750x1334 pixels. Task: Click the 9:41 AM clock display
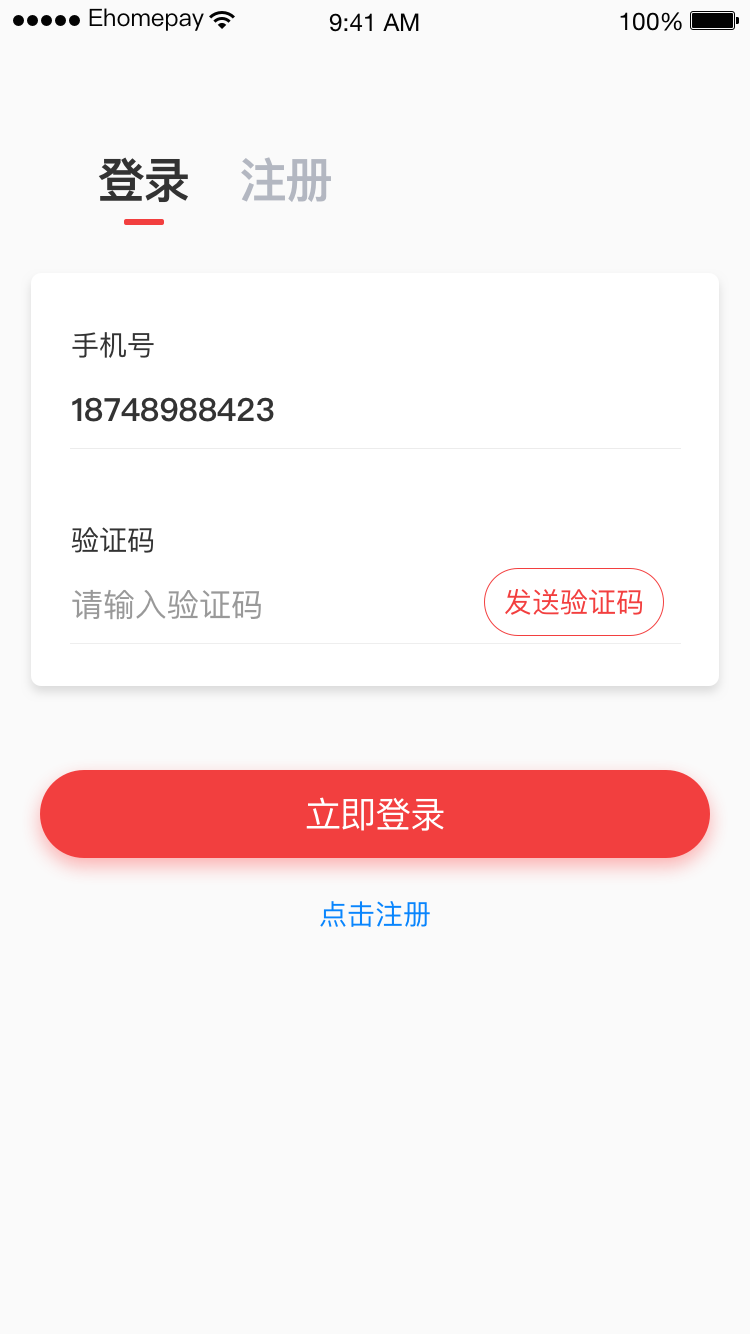tap(374, 22)
